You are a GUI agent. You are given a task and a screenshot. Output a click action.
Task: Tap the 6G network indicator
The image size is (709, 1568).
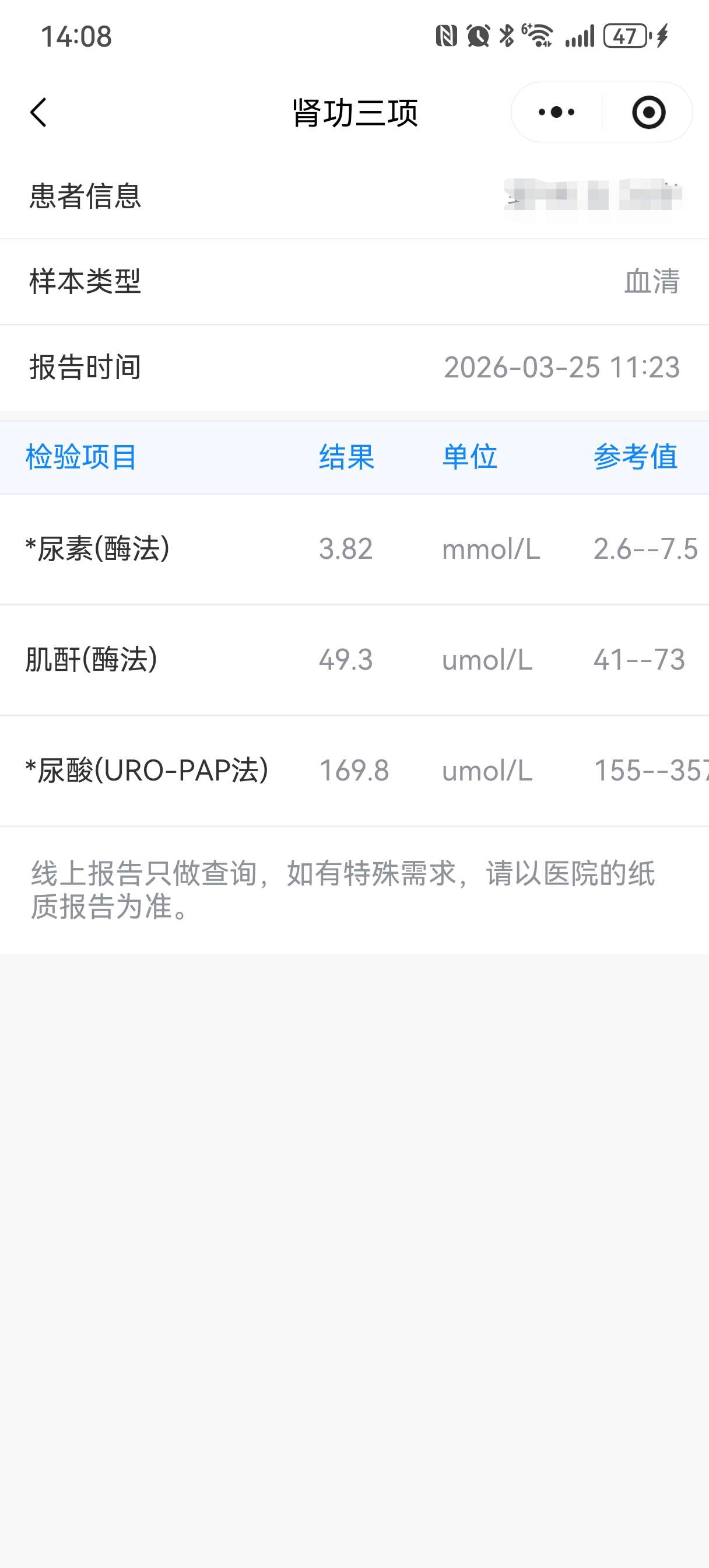click(x=527, y=27)
